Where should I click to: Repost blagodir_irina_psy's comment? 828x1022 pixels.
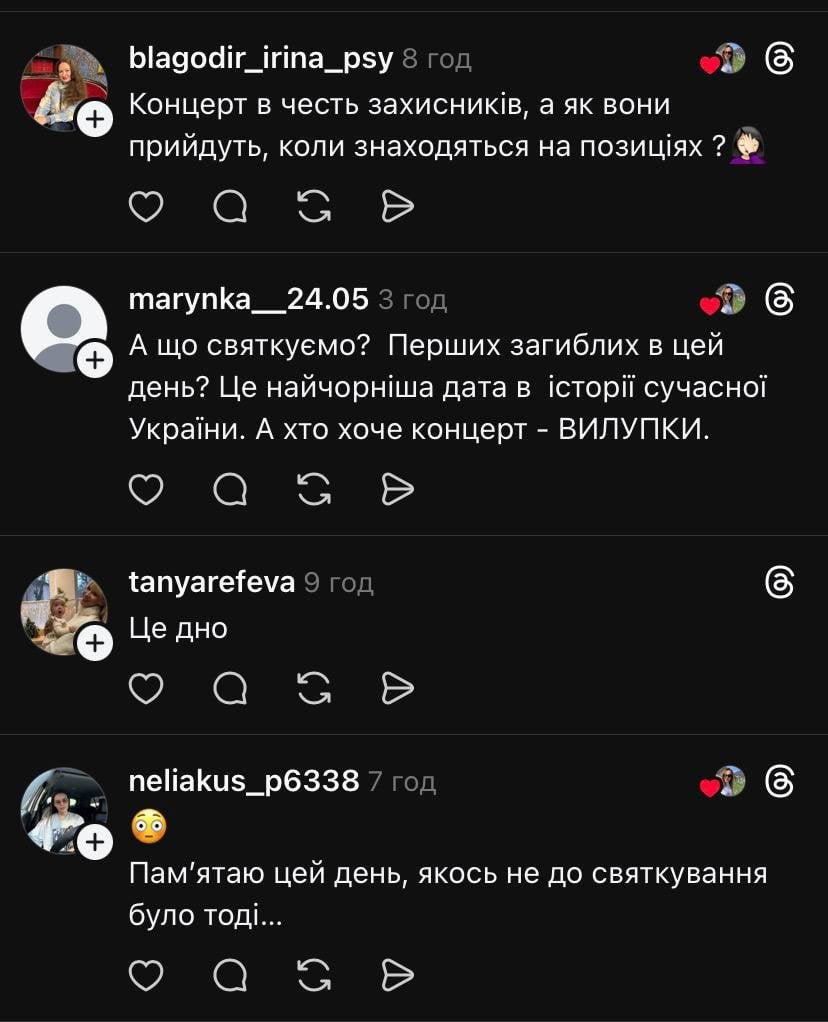click(314, 207)
